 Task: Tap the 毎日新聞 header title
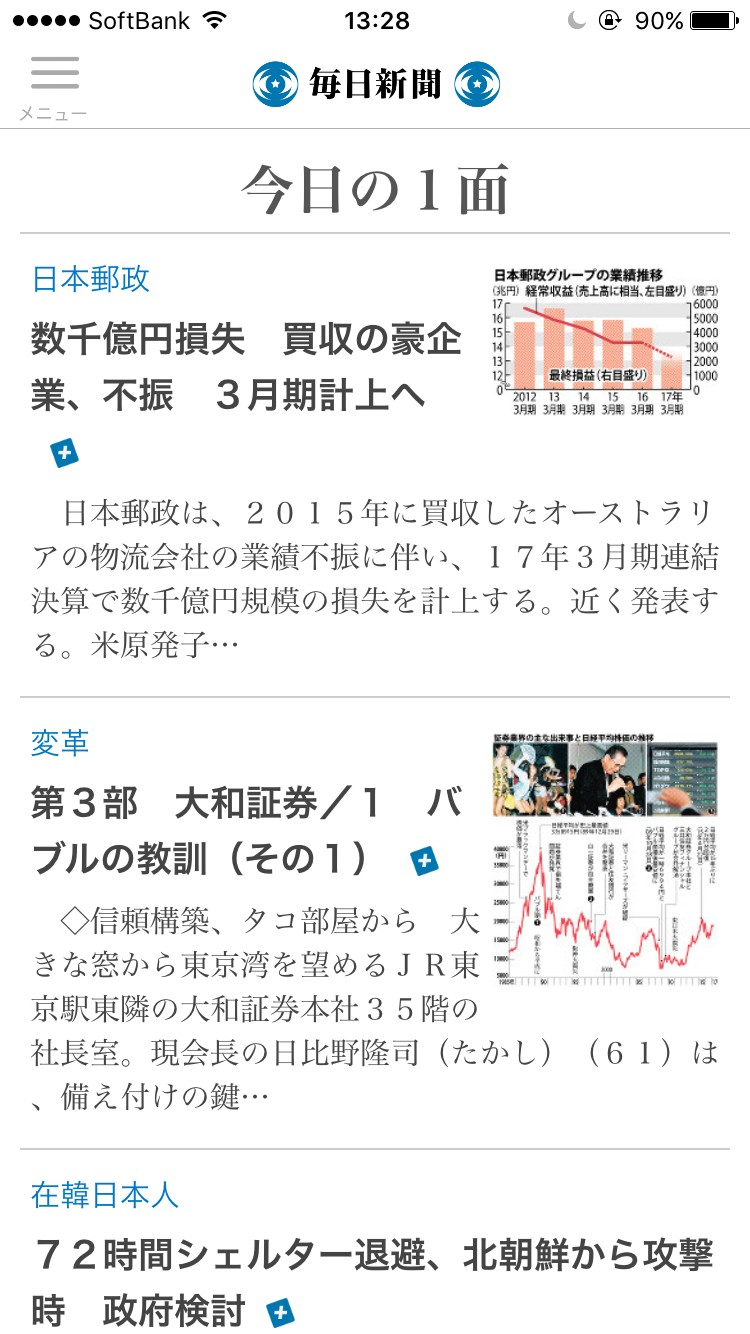[375, 84]
